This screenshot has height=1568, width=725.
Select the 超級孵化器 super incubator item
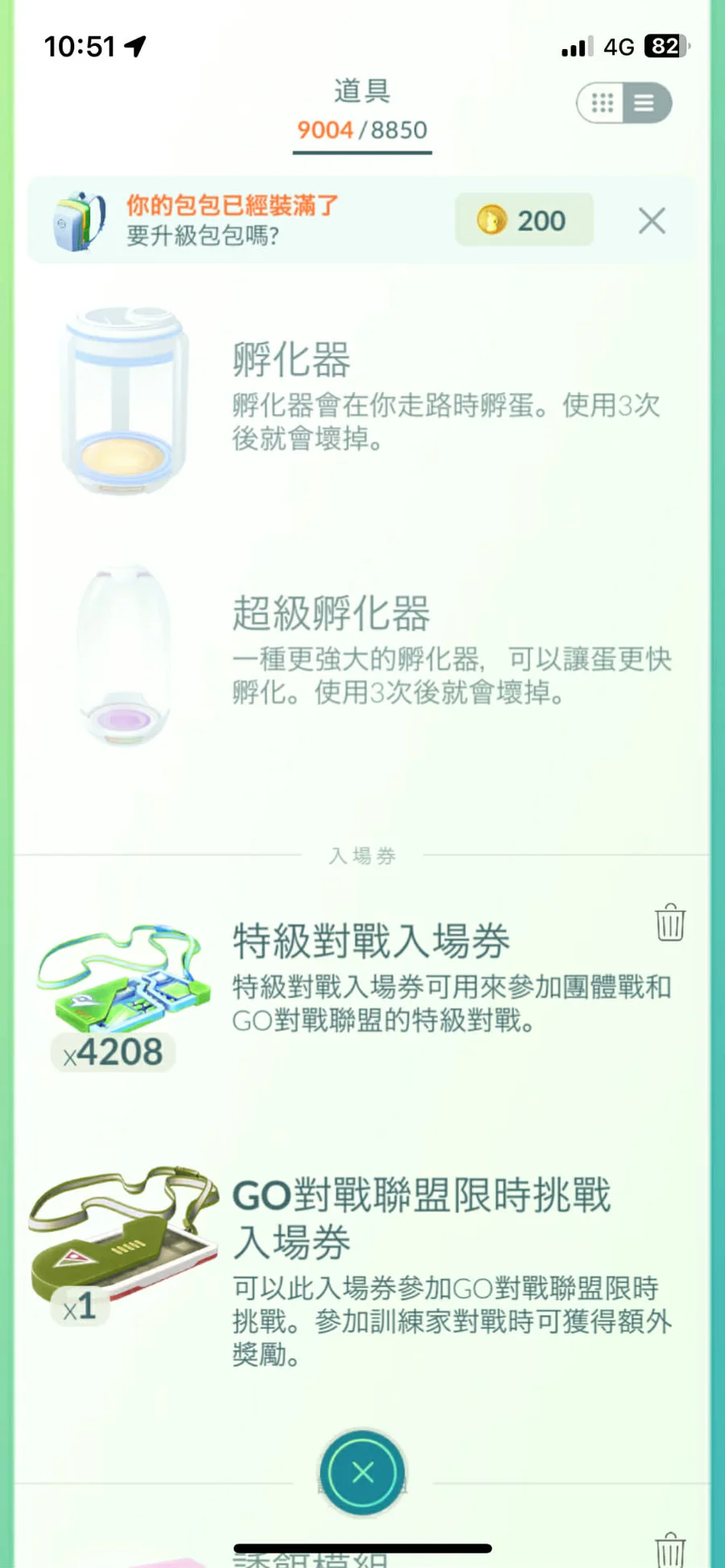[362, 652]
